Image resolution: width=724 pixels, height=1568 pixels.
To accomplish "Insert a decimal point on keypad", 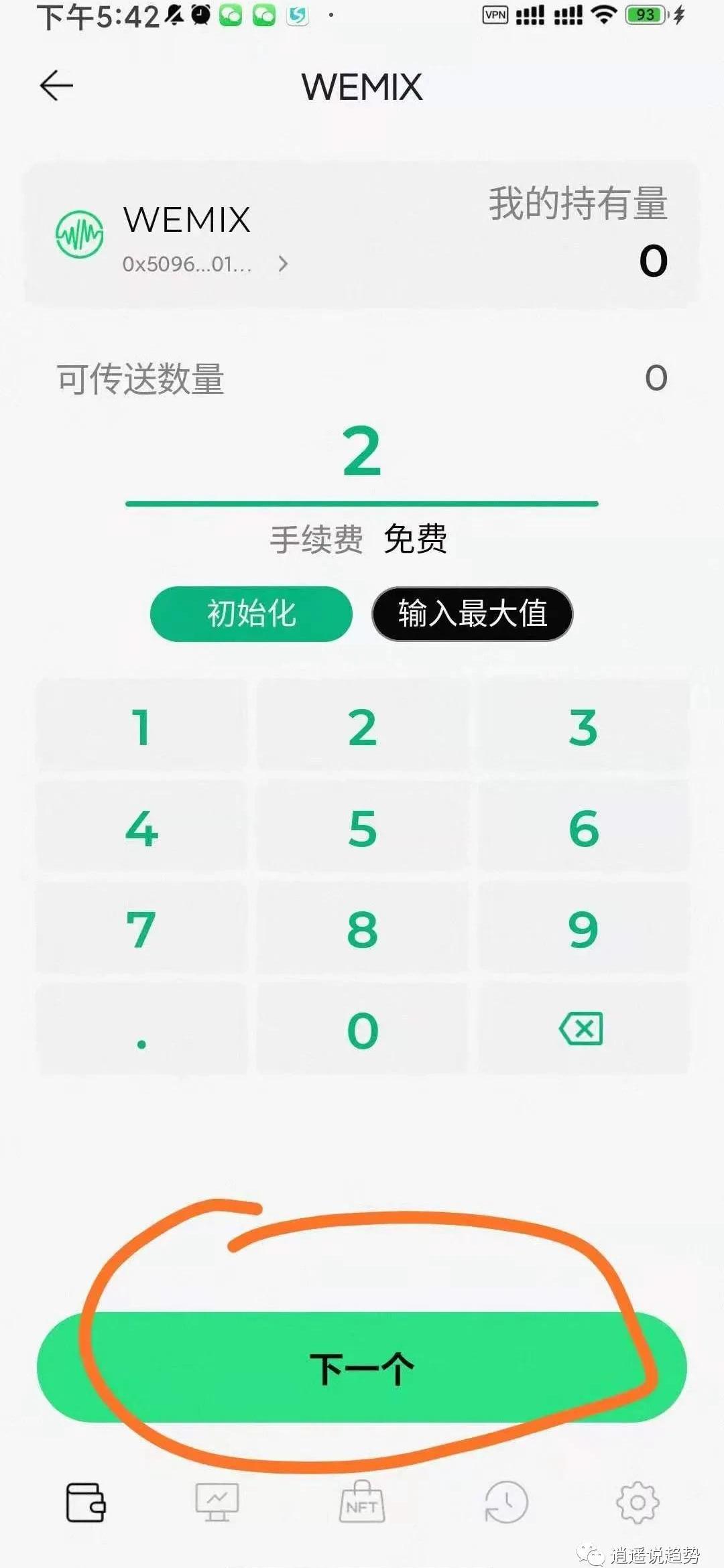I will pos(141,1030).
